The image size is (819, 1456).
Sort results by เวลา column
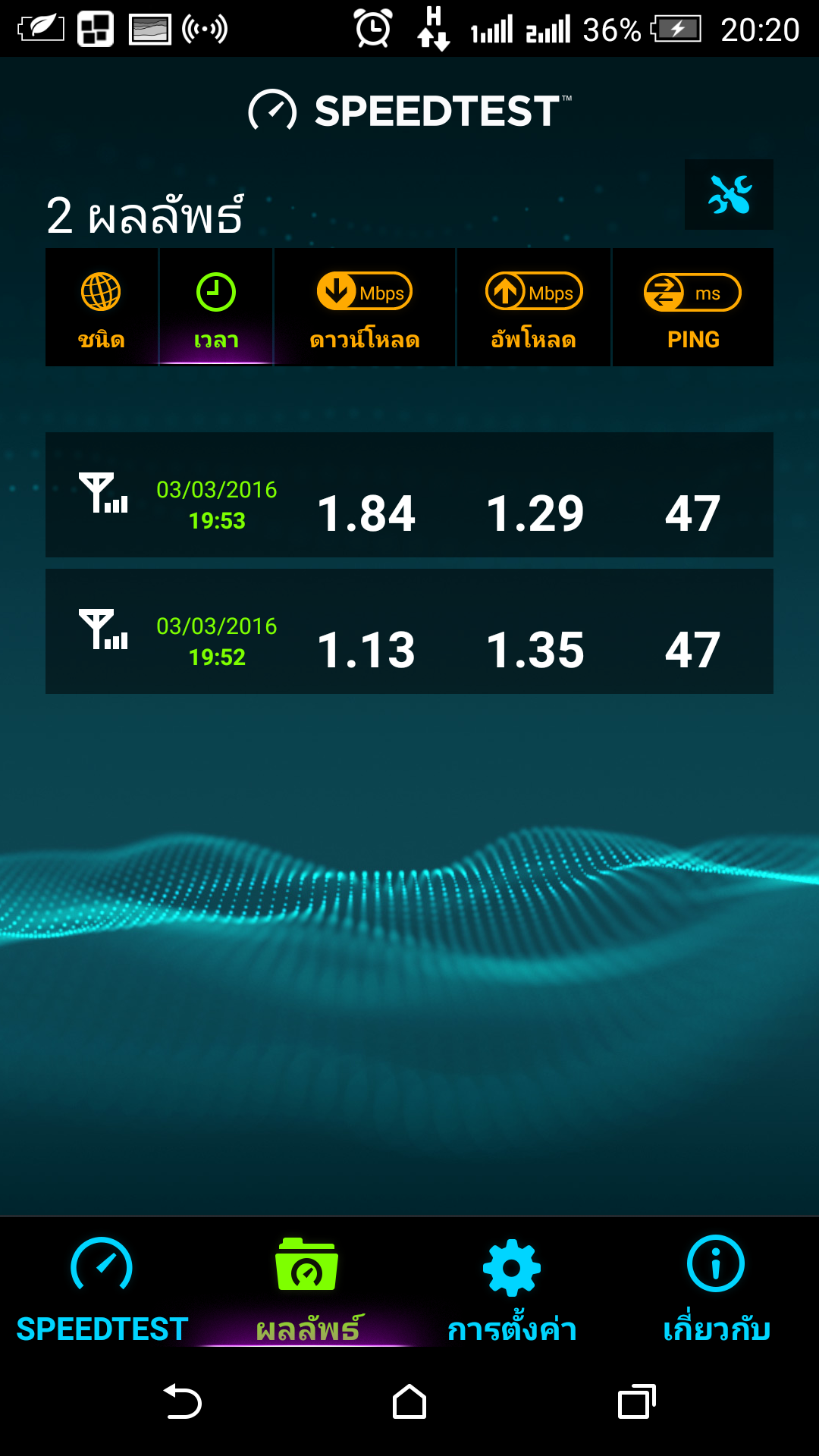pyautogui.click(x=216, y=307)
